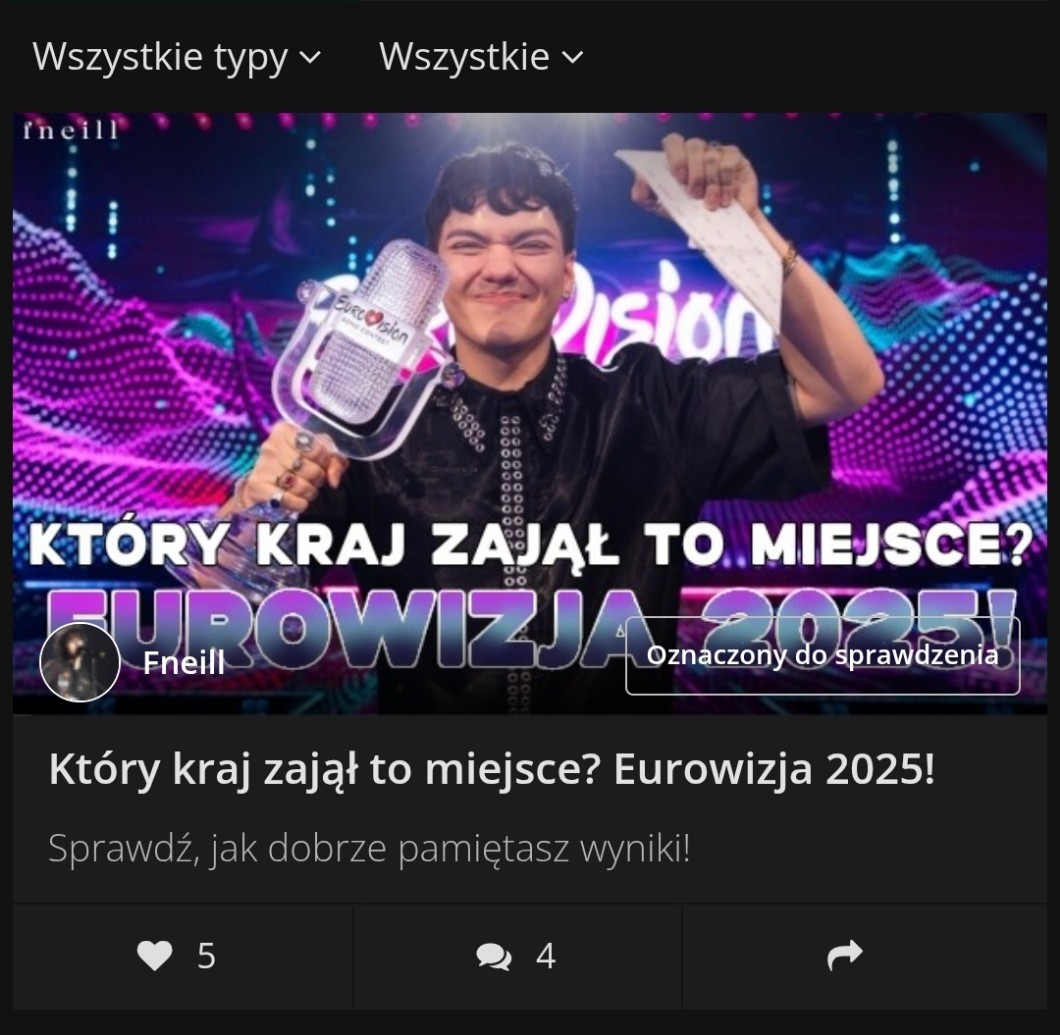Share the Eurowizja 2025 quiz
The height and width of the screenshot is (1035, 1060).
point(845,957)
